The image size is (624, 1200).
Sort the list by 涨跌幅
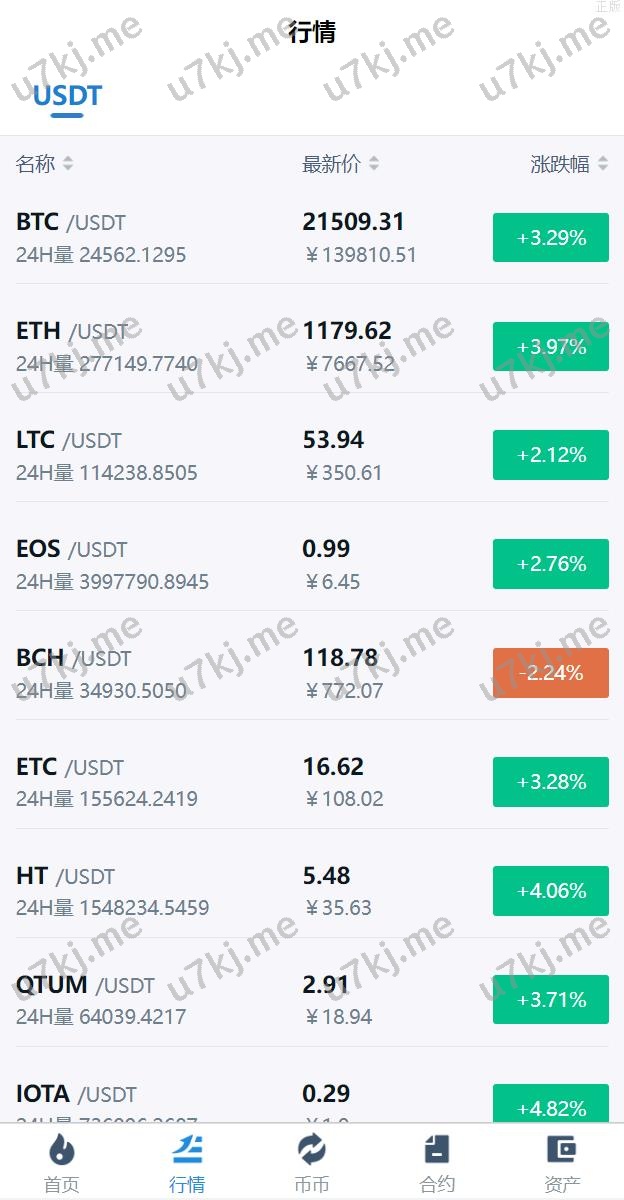click(x=568, y=164)
